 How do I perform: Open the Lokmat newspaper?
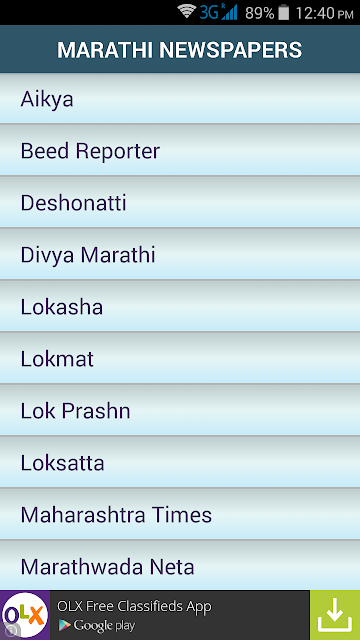(x=180, y=358)
